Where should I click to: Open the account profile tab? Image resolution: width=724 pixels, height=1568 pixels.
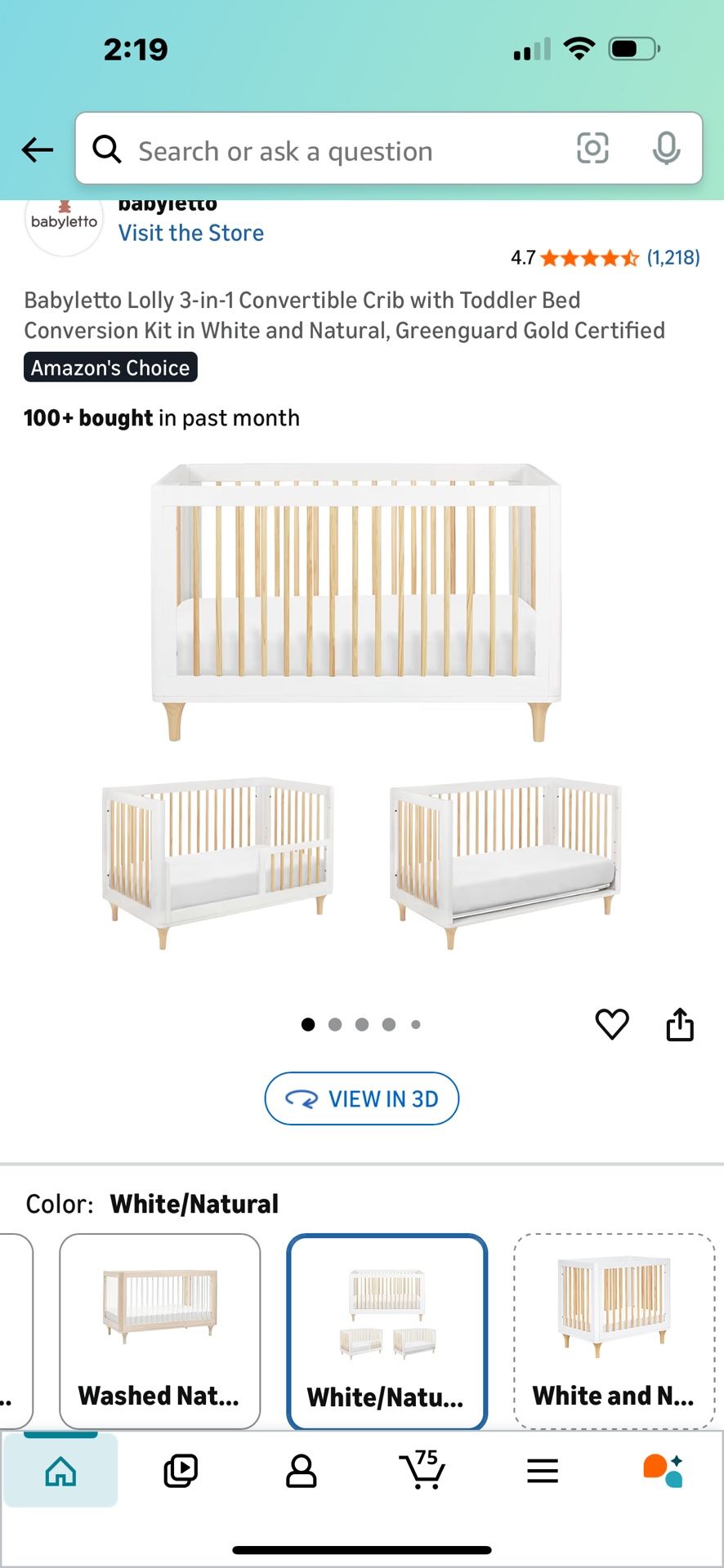click(x=301, y=1472)
